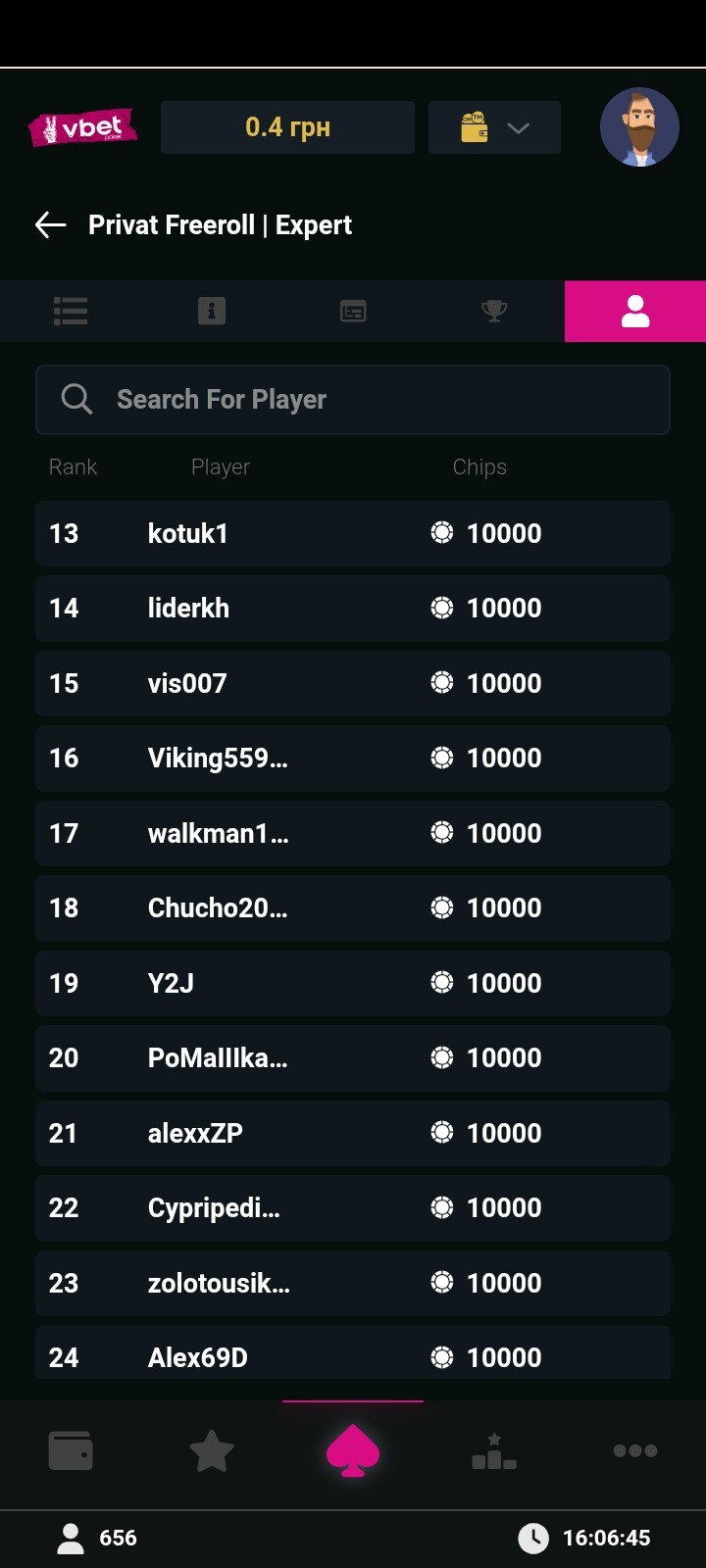Viewport: 706px width, 1568px height.
Task: Open the profile avatar
Action: tap(639, 127)
